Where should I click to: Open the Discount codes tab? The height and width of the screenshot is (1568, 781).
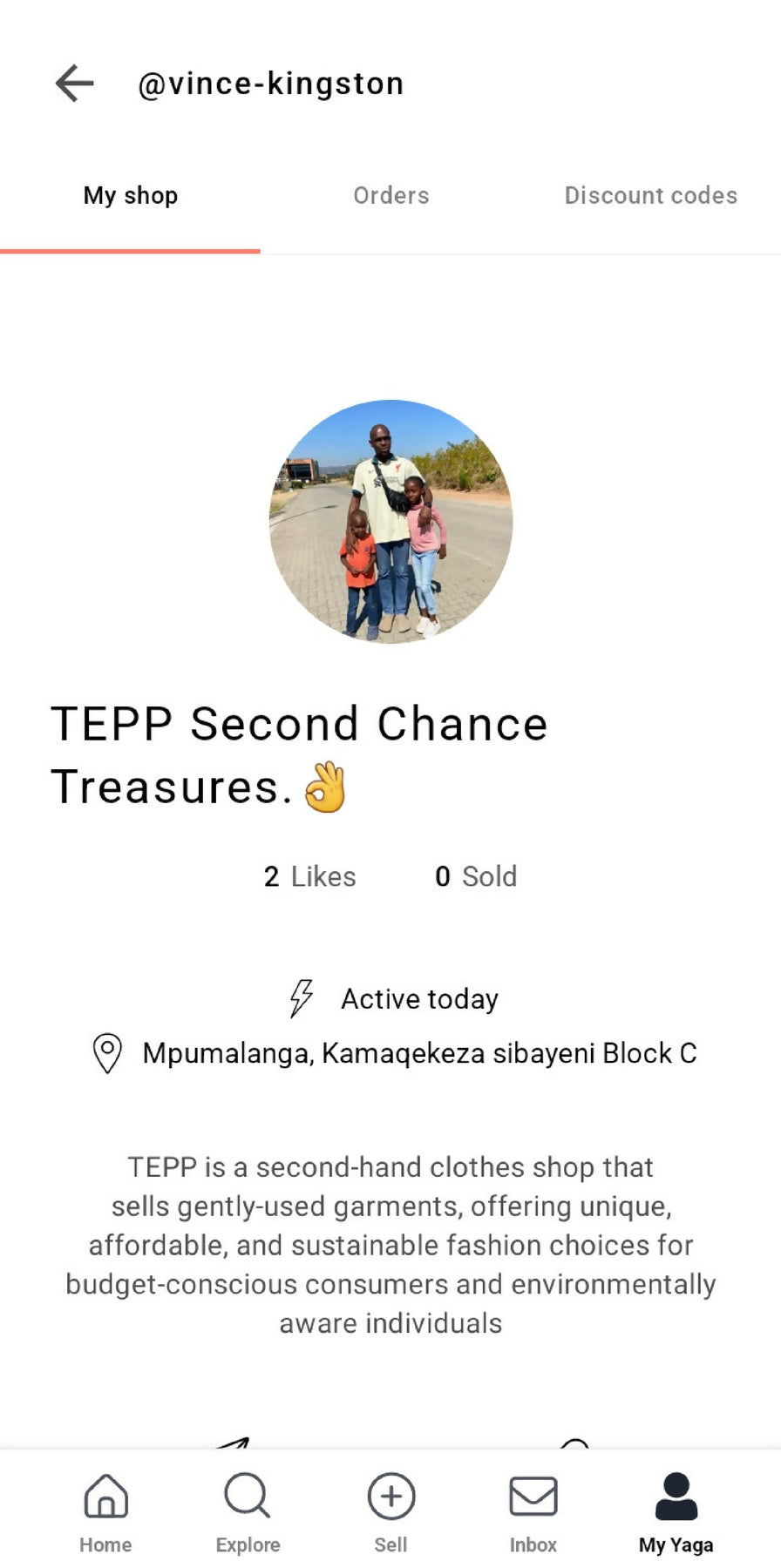[x=650, y=196]
